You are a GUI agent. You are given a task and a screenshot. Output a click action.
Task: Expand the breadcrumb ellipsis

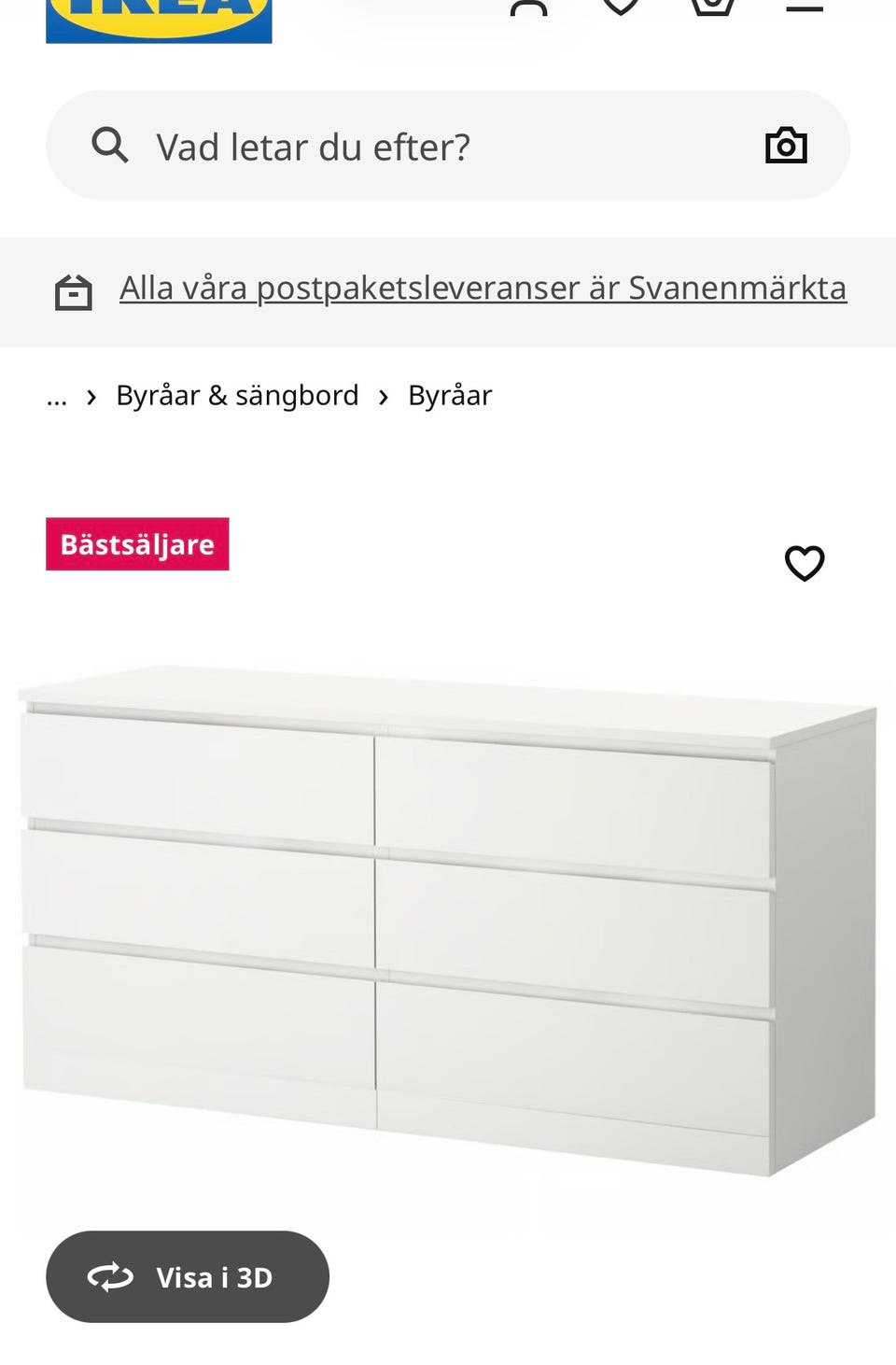(56, 400)
